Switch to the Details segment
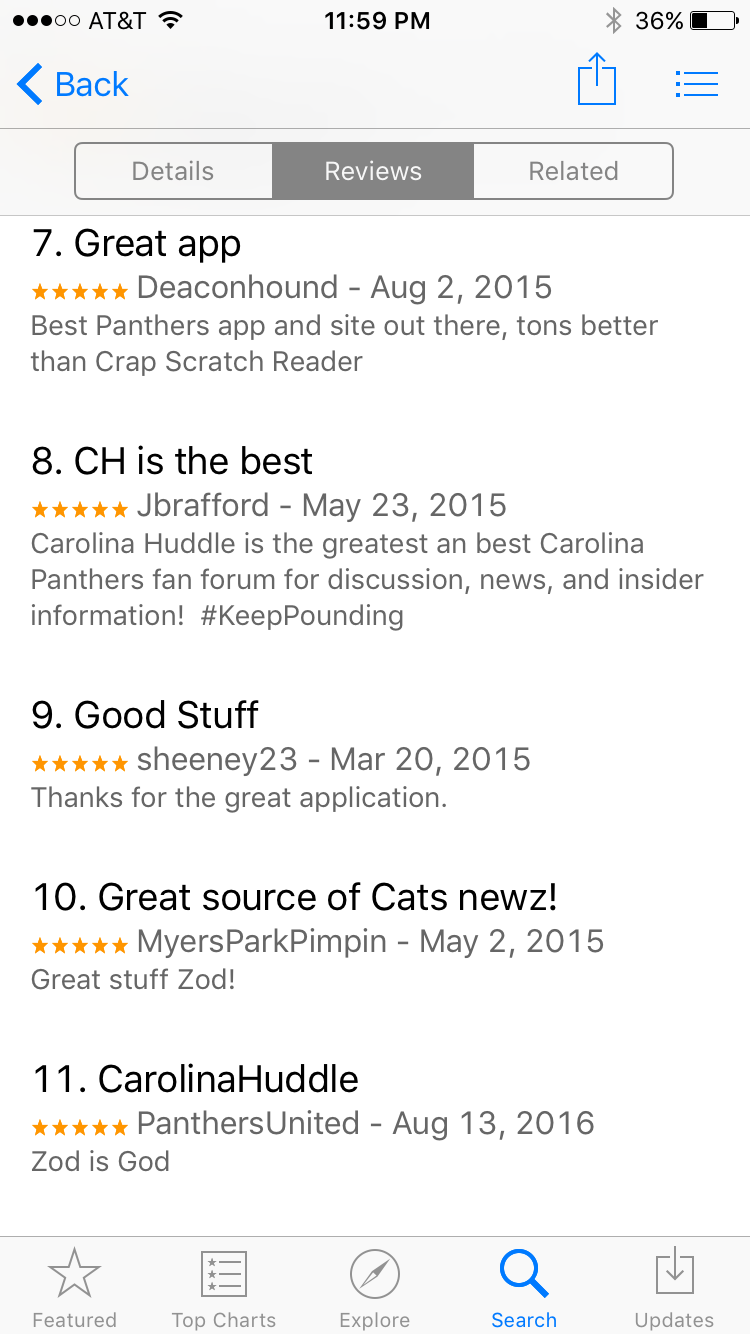This screenshot has width=750, height=1334. tap(173, 171)
